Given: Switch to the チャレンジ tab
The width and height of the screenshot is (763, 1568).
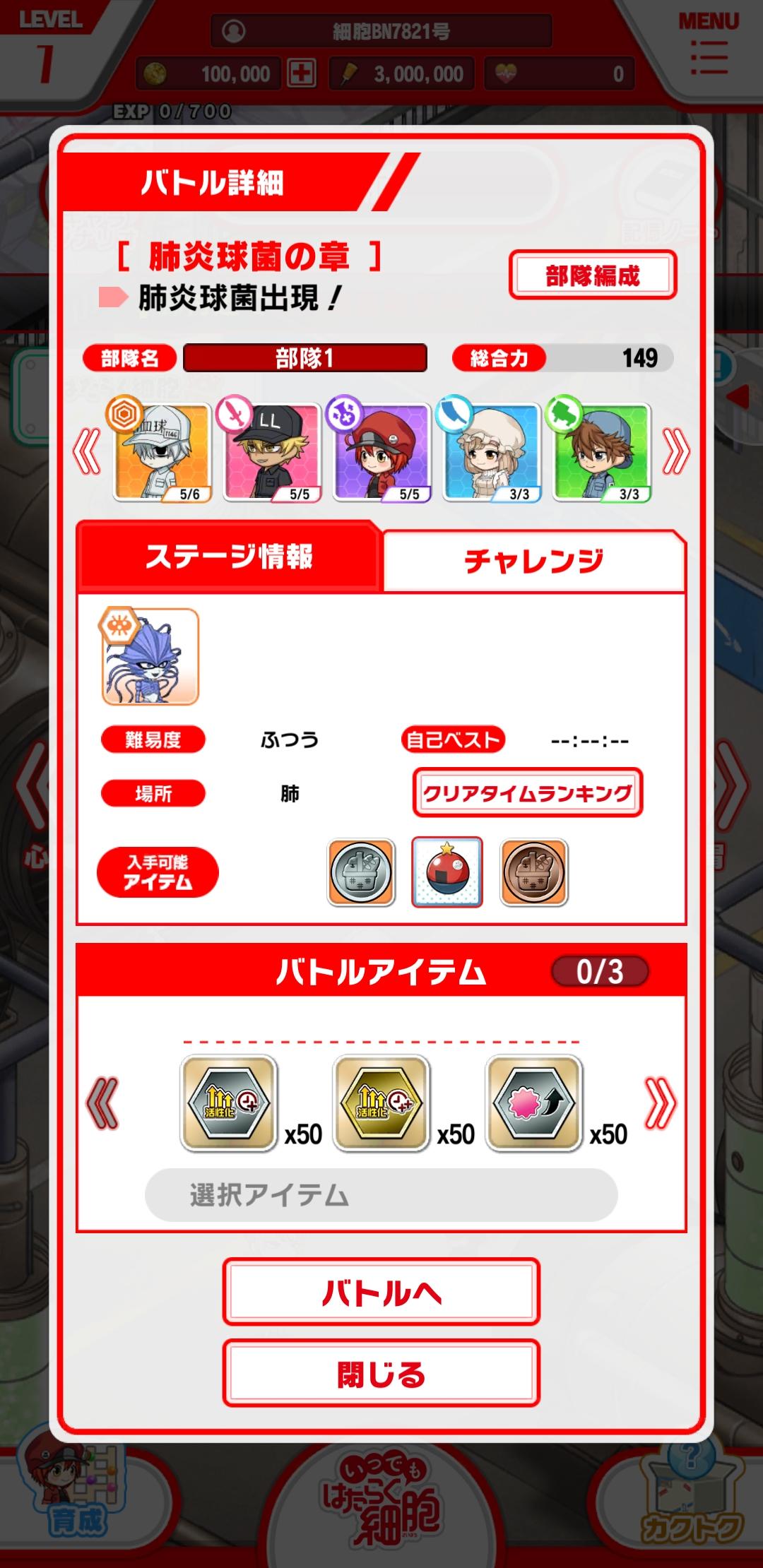Looking at the screenshot, I should [534, 560].
